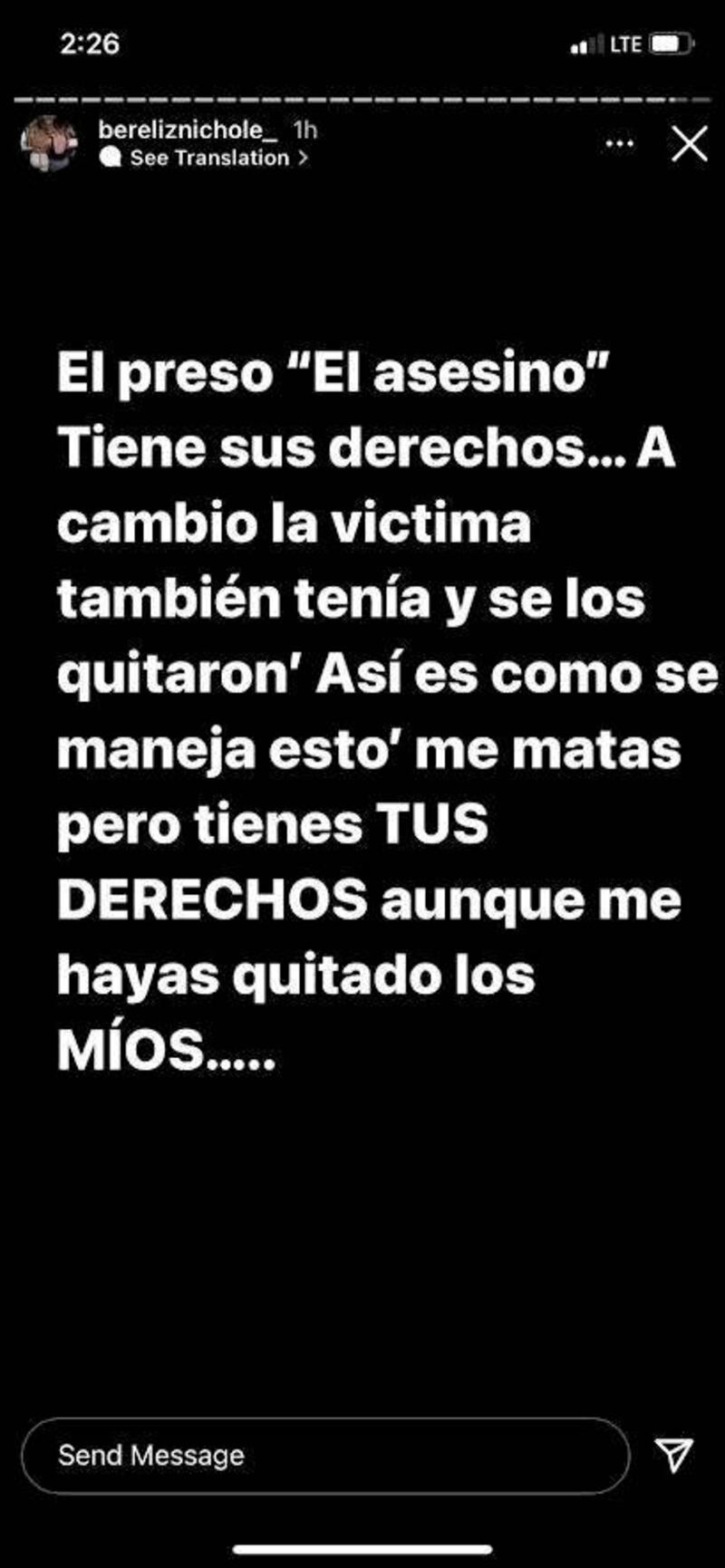Open the three-dot story options
Viewport: 725px width, 1568px height.
click(620, 144)
